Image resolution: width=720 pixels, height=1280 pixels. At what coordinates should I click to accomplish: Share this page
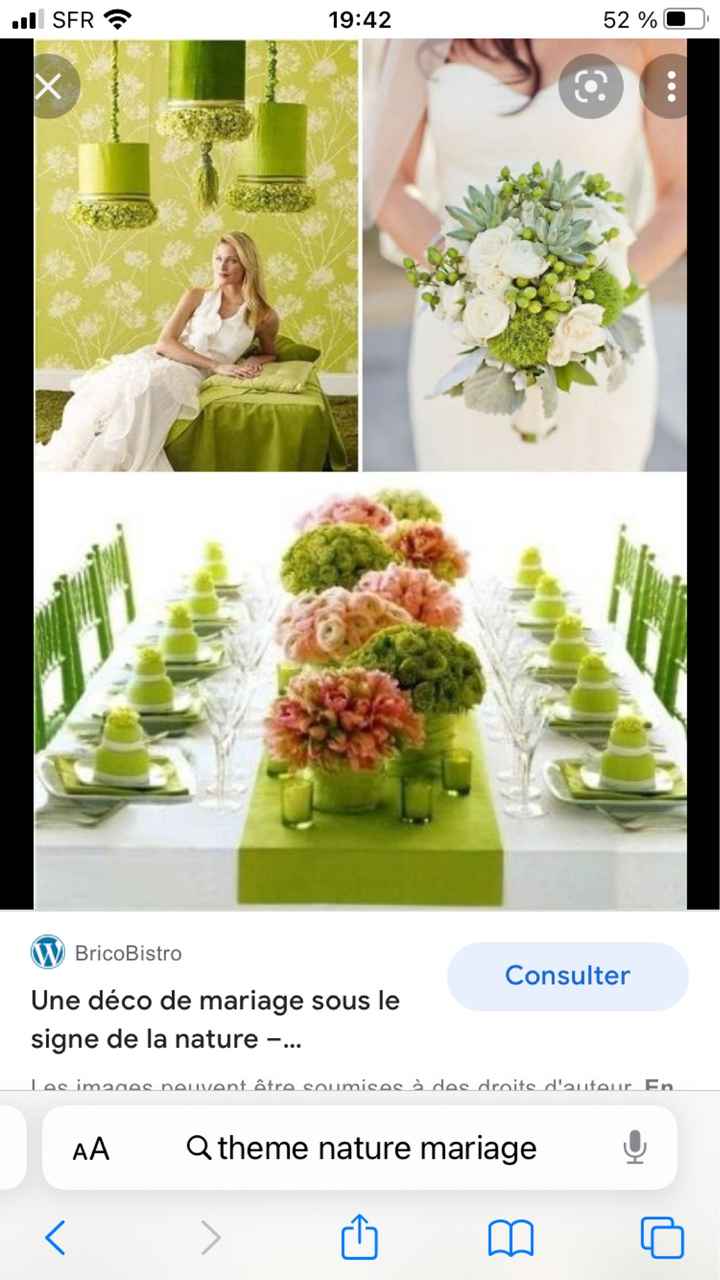click(x=360, y=1238)
